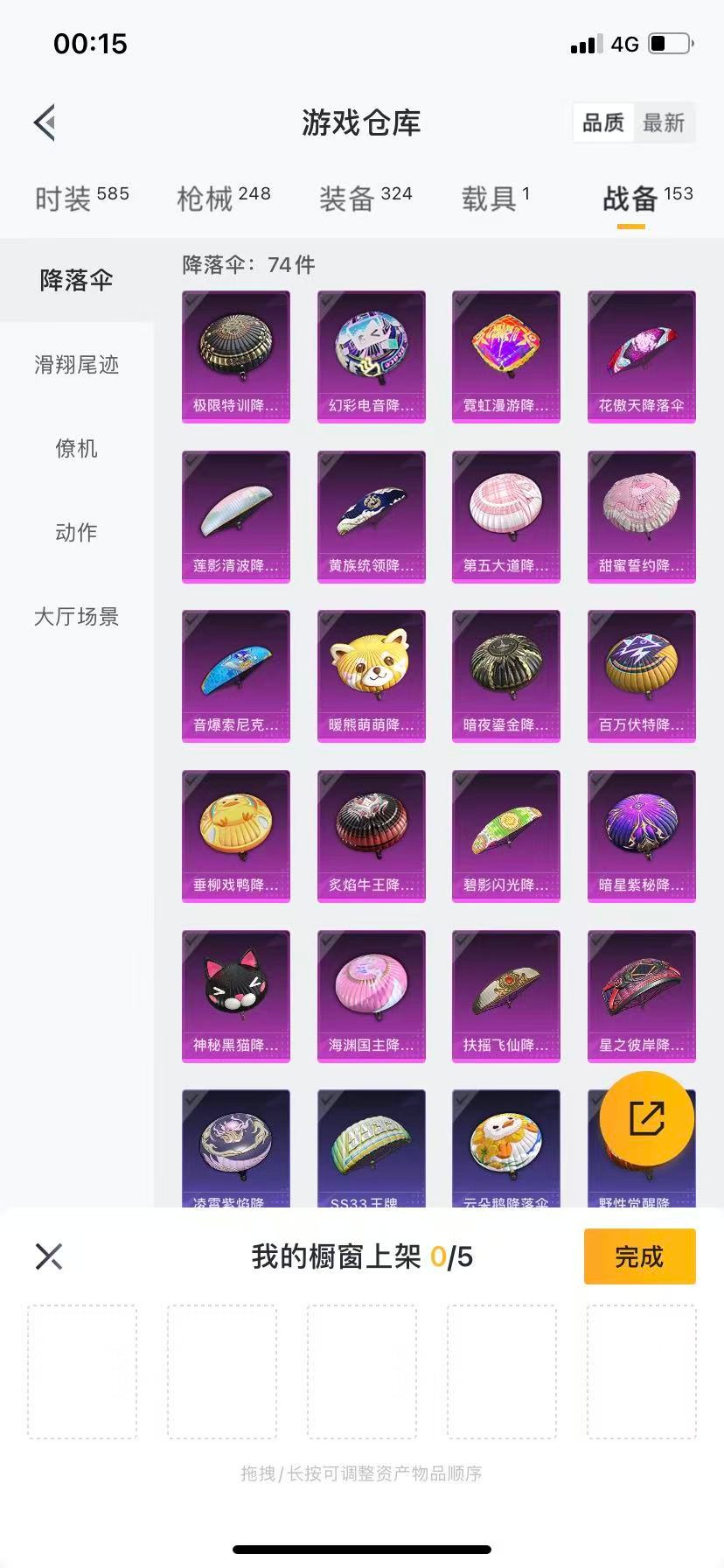Select the 暖熊萌萌 parachute
The width and height of the screenshot is (724, 1568).
[x=372, y=675]
